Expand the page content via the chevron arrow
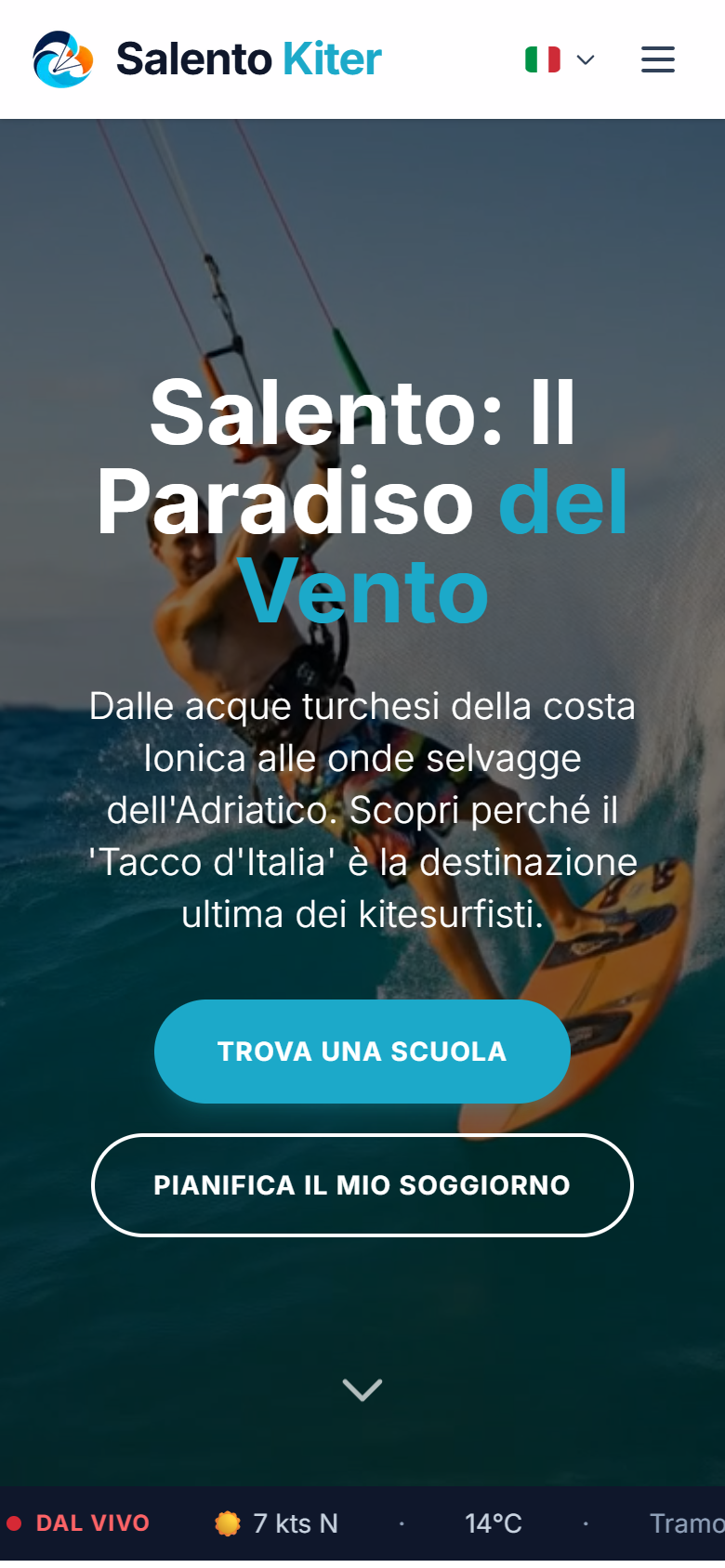Screen dimensions: 725x1568 [362, 1389]
